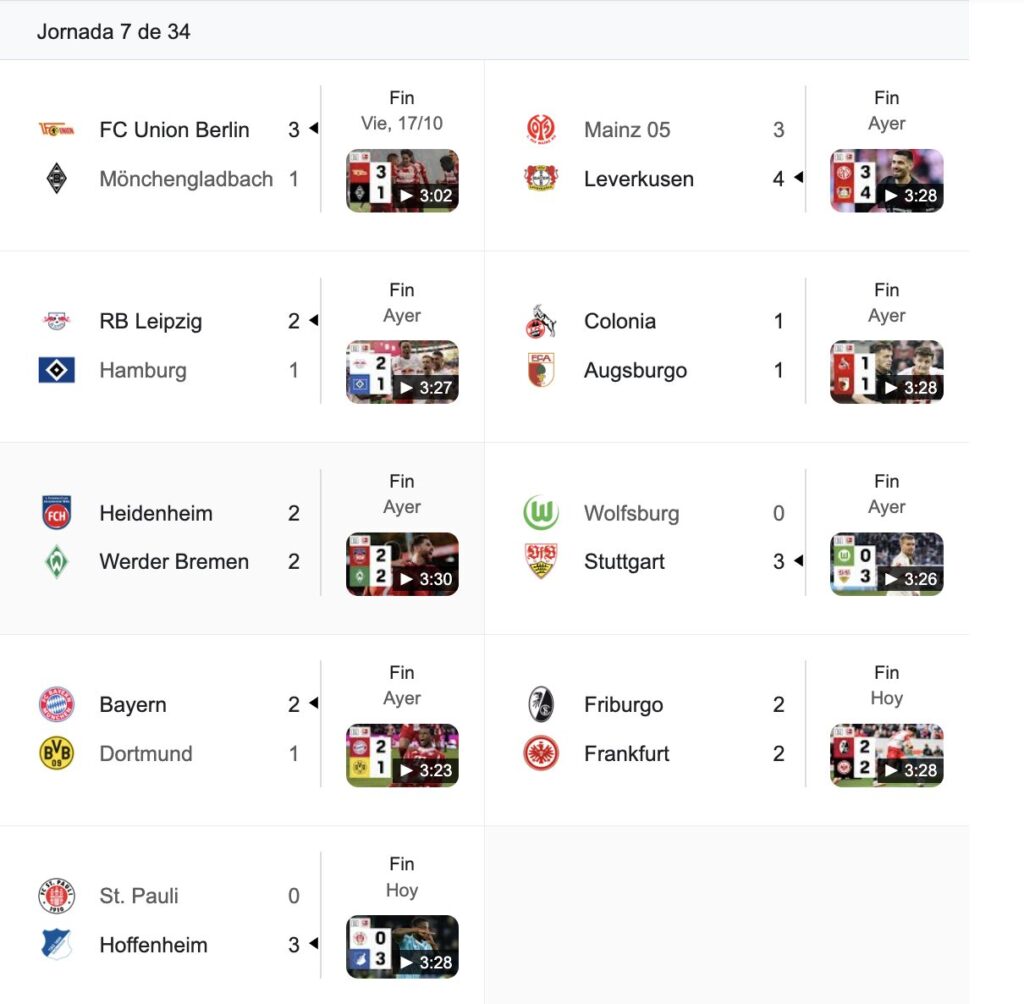Screen dimensions: 1024x1004
Task: Play the Wolfsburg vs Stuttgart highlights video
Action: click(886, 564)
